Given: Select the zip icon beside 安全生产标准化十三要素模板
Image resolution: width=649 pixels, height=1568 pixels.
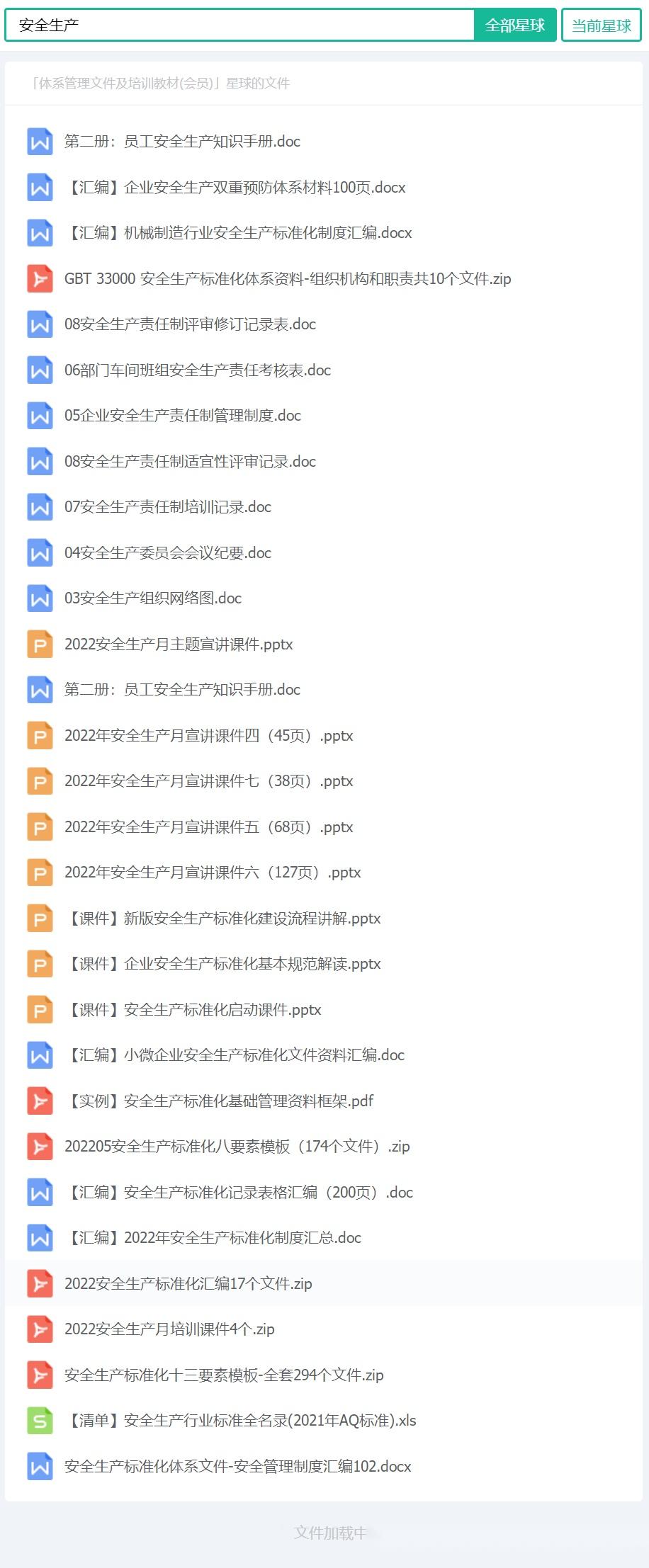Looking at the screenshot, I should 40,1375.
